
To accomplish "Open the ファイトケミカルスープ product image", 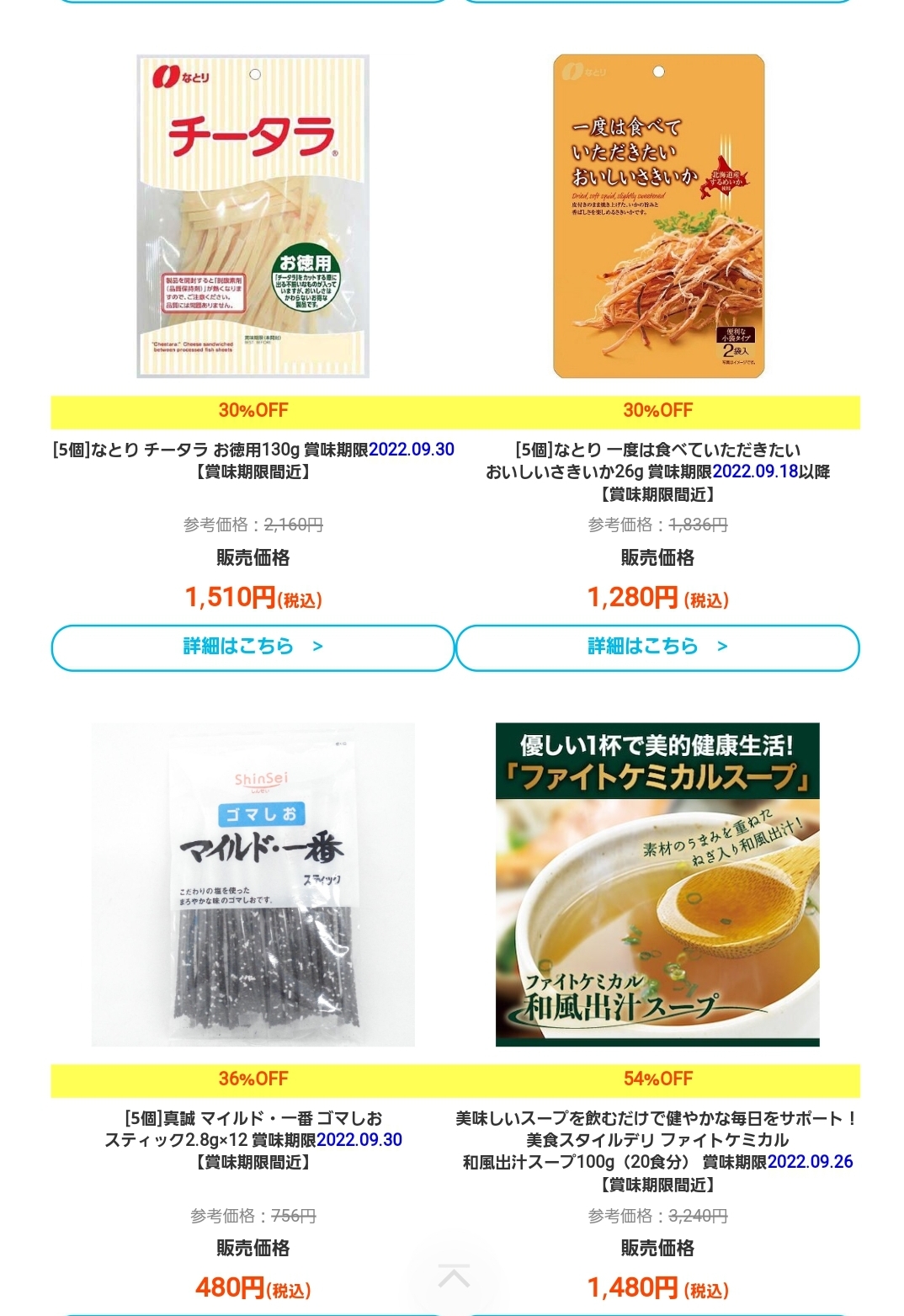I will coord(657,884).
